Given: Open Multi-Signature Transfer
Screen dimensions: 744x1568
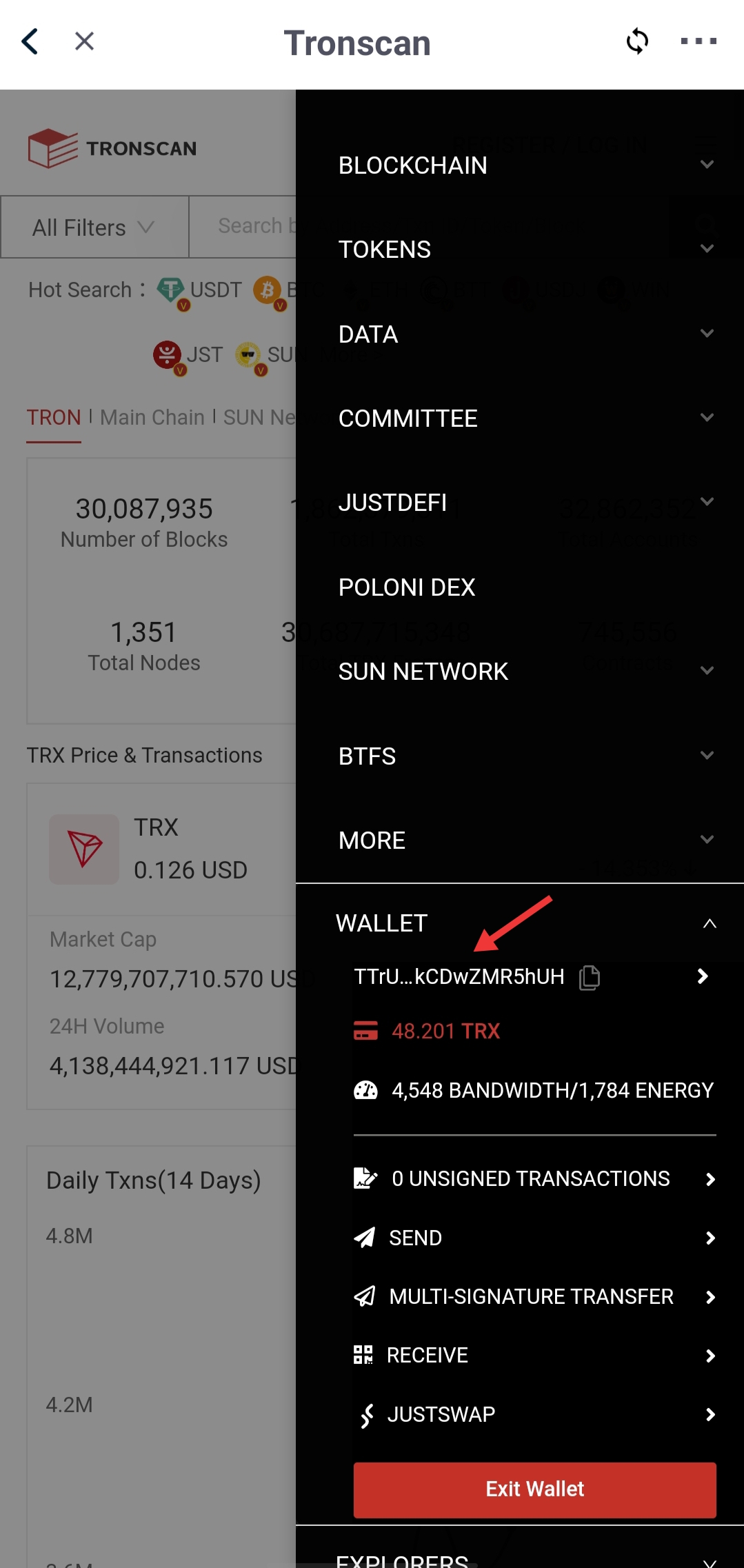Looking at the screenshot, I should point(534,1296).
